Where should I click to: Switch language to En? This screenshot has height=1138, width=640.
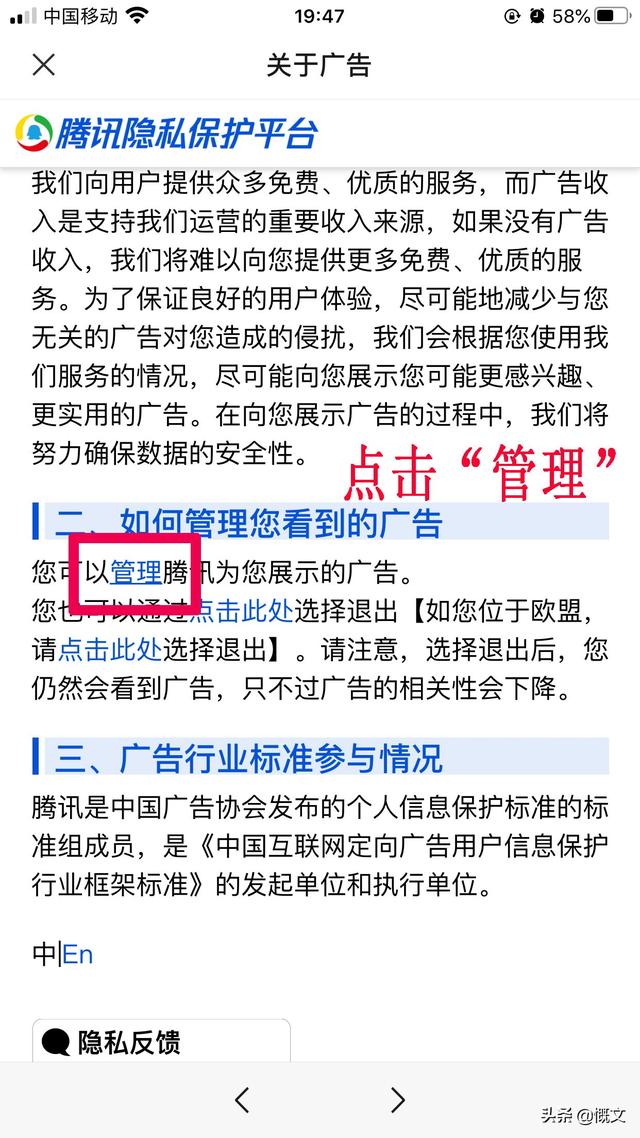point(78,954)
